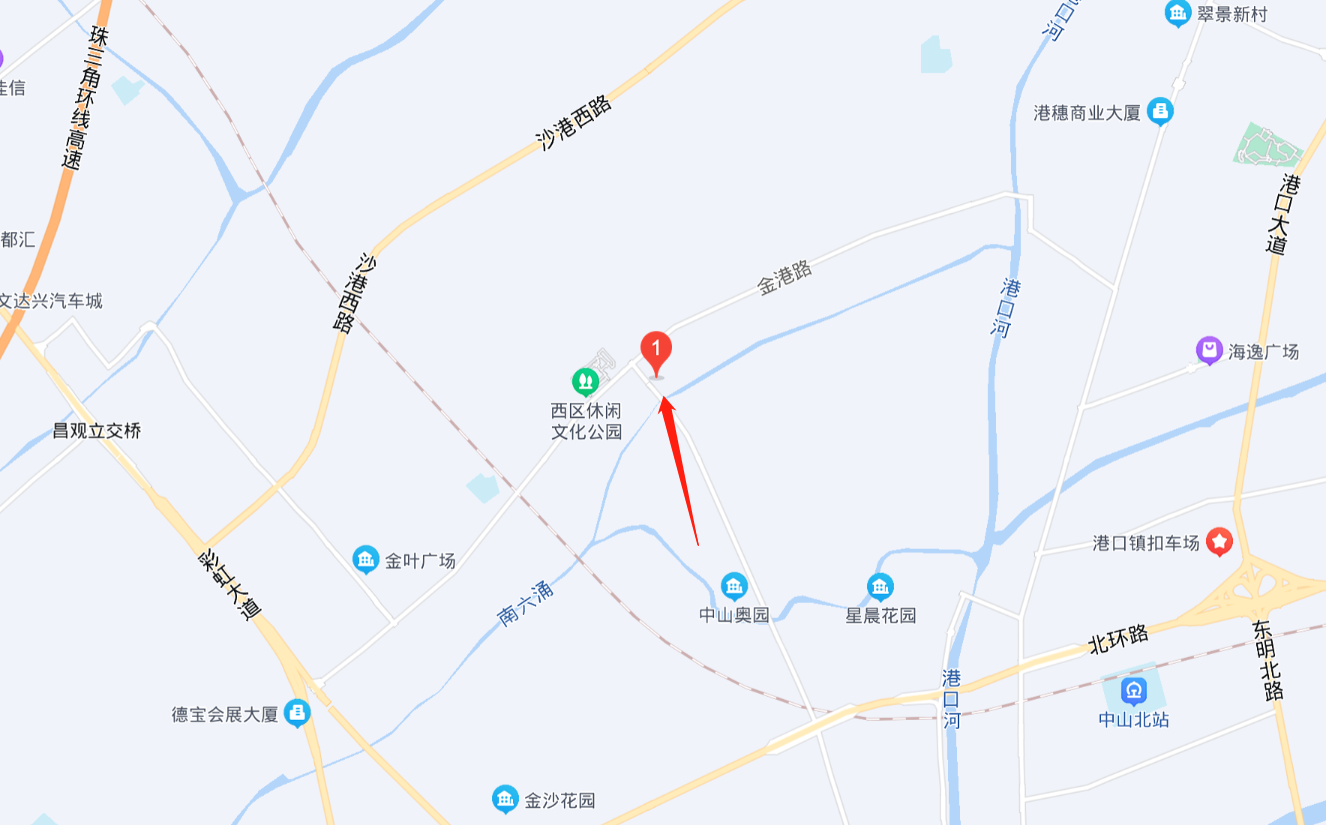
Task: Open the 金叶广场 point of interest
Action: click(x=366, y=560)
